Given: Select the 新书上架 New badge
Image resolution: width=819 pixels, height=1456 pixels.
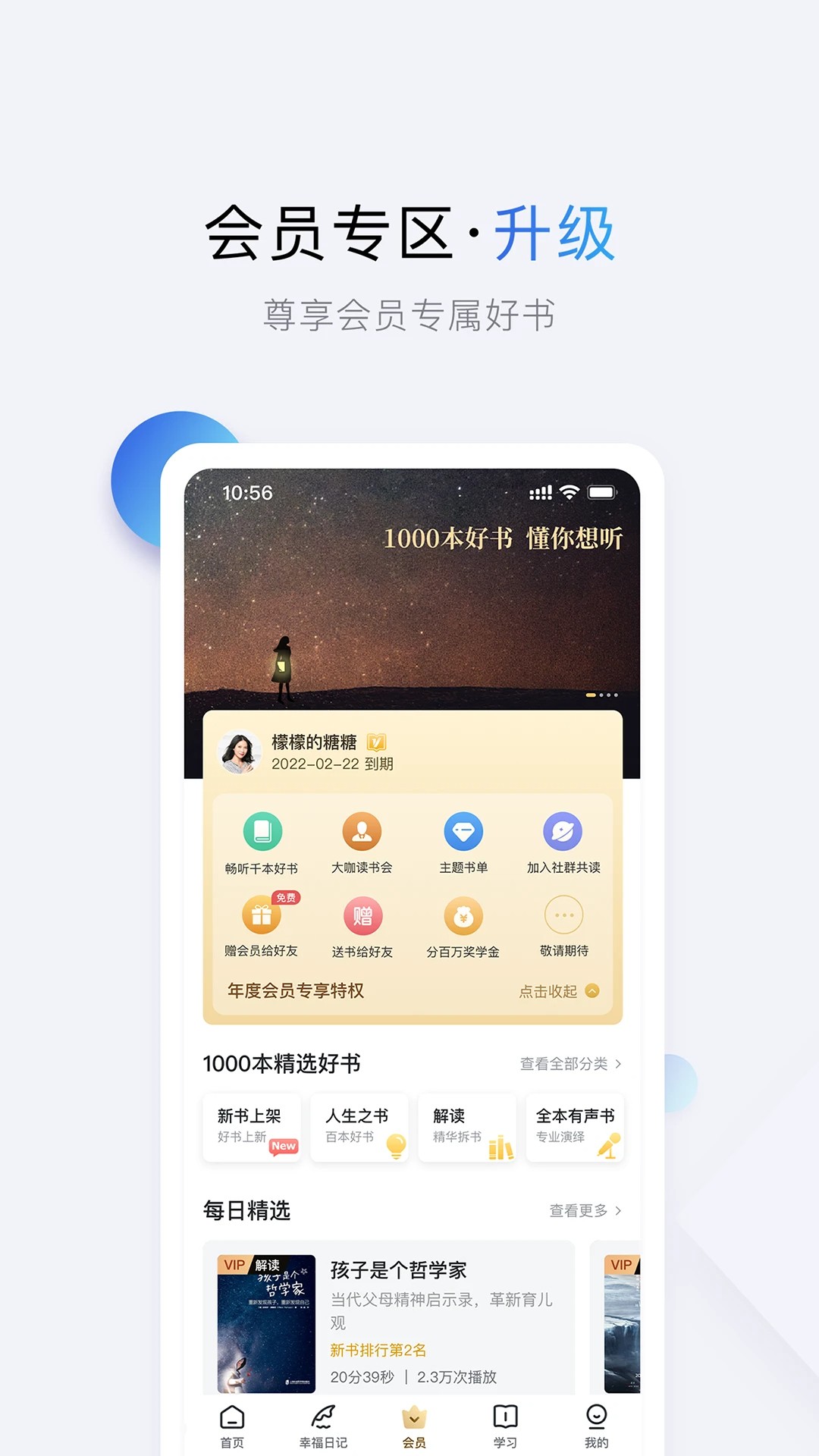Looking at the screenshot, I should pyautogui.click(x=284, y=1147).
